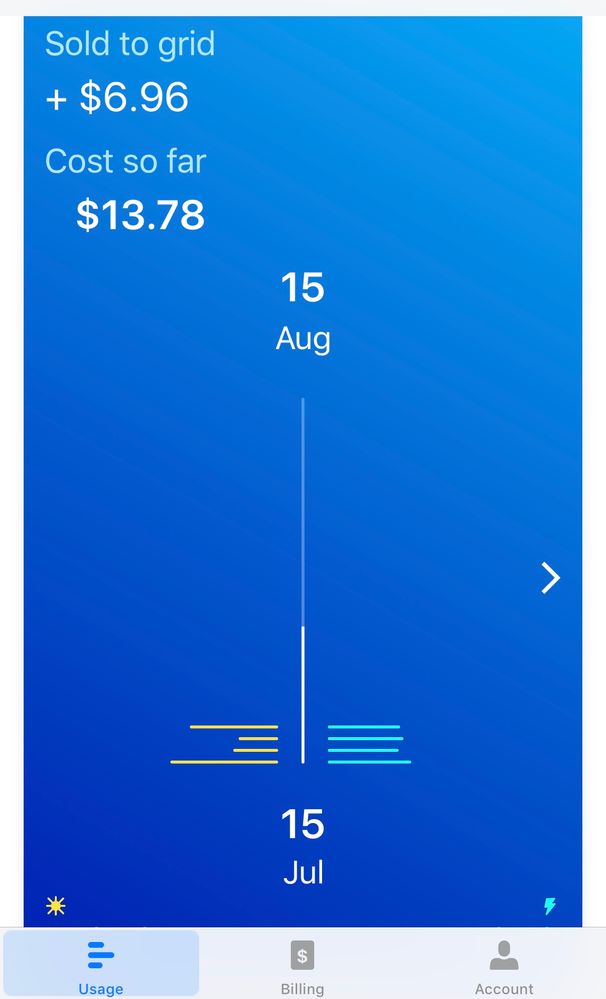Viewport: 606px width, 999px height.
Task: Open the Billing tab
Action: 302,965
